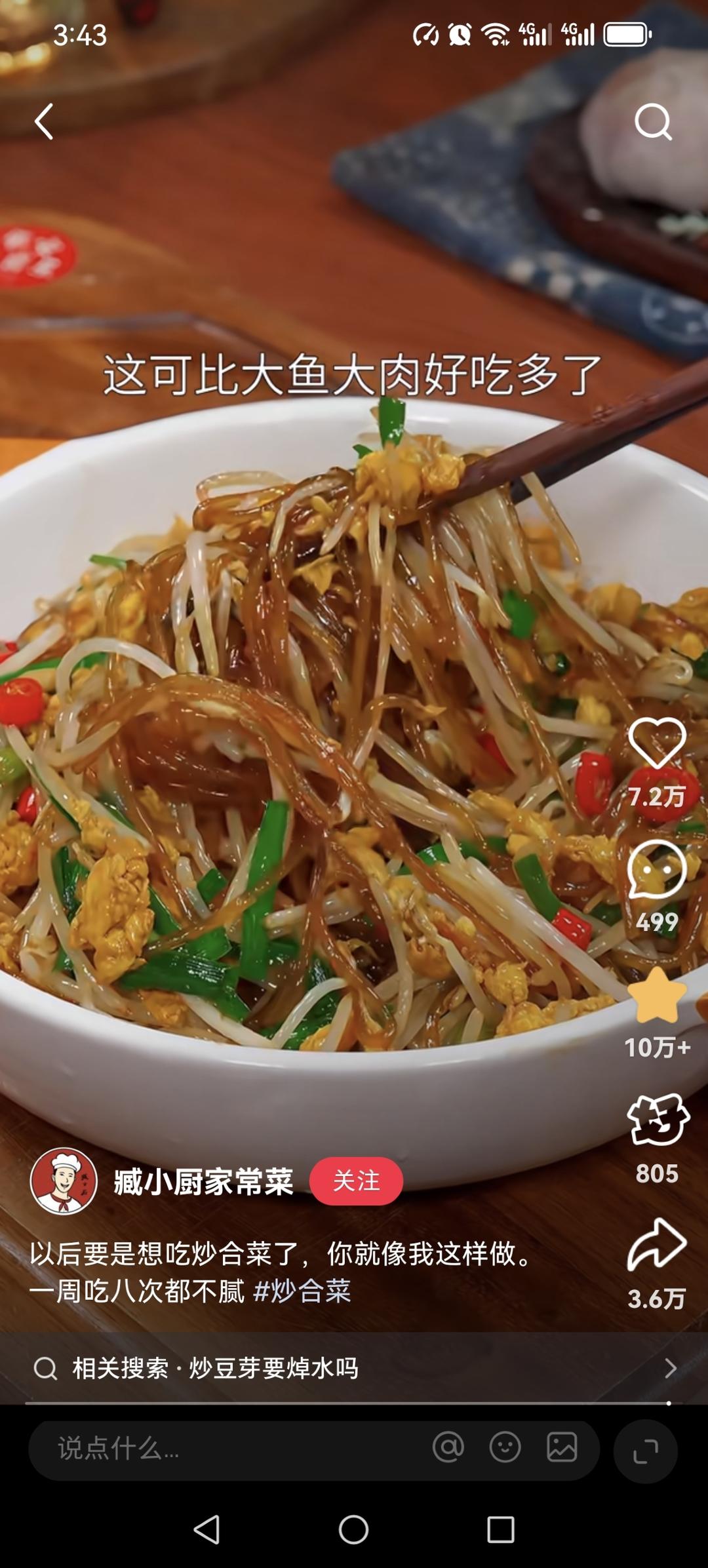
Task: Share this video via the arrow
Action: click(657, 1244)
